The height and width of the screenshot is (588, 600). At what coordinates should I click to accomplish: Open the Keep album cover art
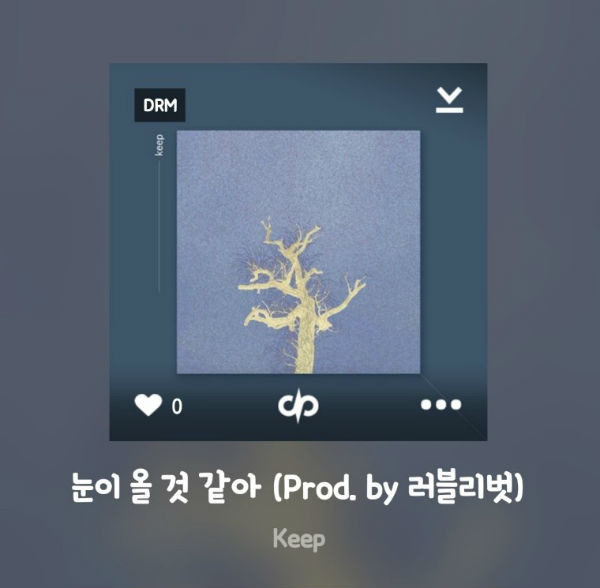[298, 252]
